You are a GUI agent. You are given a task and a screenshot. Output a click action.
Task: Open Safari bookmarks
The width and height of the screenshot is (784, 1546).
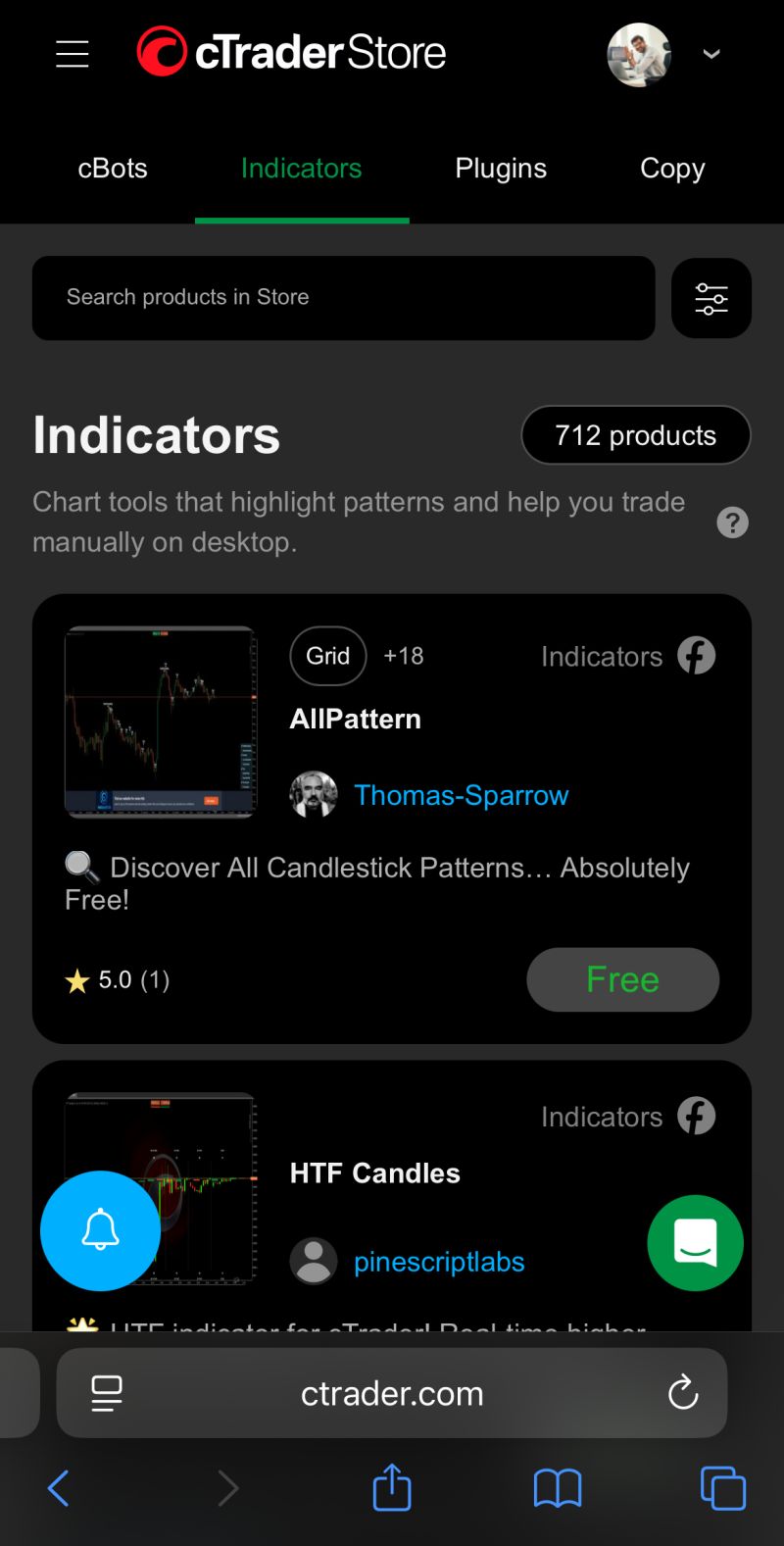tap(557, 1487)
